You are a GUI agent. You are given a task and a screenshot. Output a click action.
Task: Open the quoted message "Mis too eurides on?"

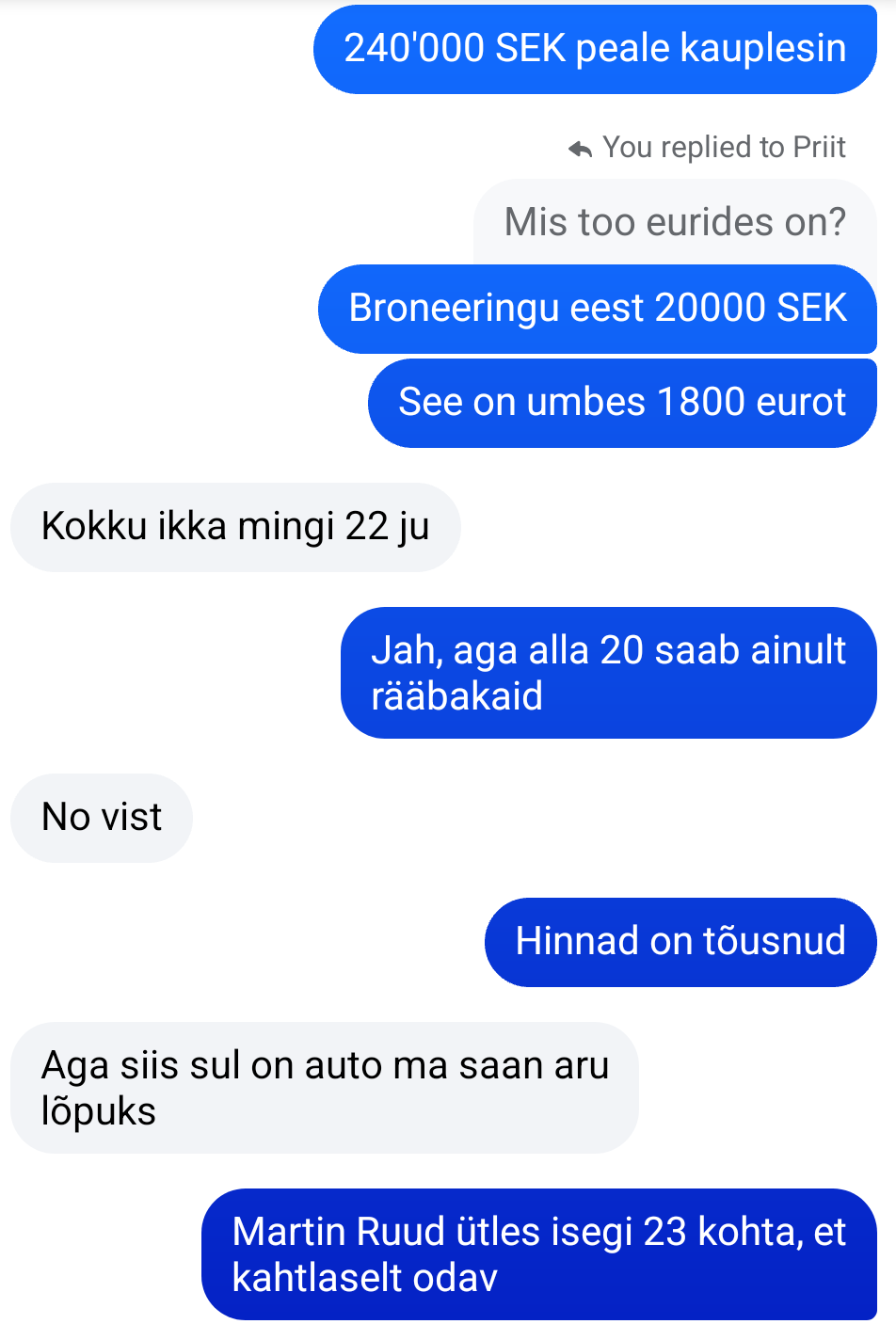674,222
